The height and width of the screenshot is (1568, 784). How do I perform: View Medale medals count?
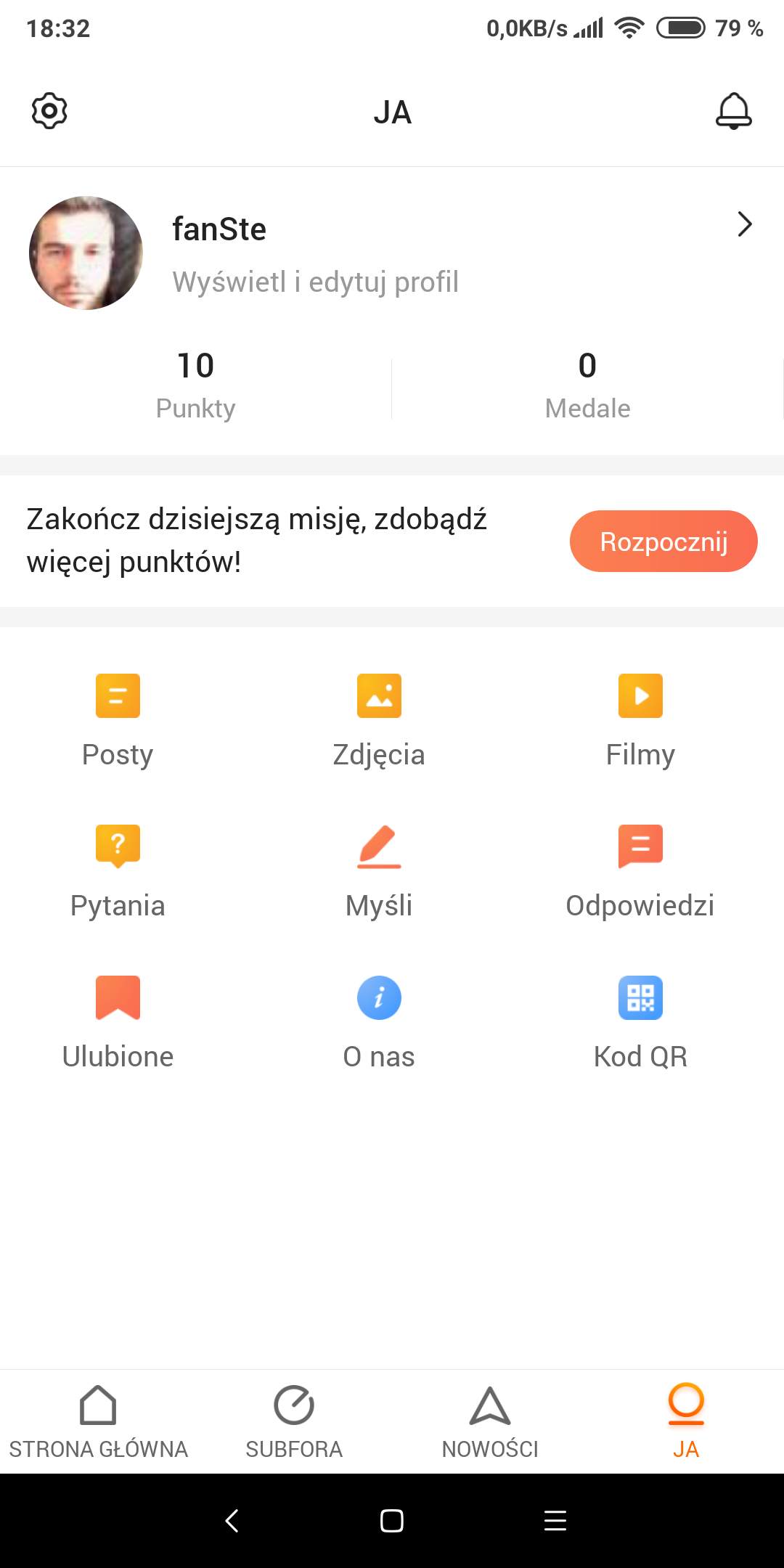[588, 385]
